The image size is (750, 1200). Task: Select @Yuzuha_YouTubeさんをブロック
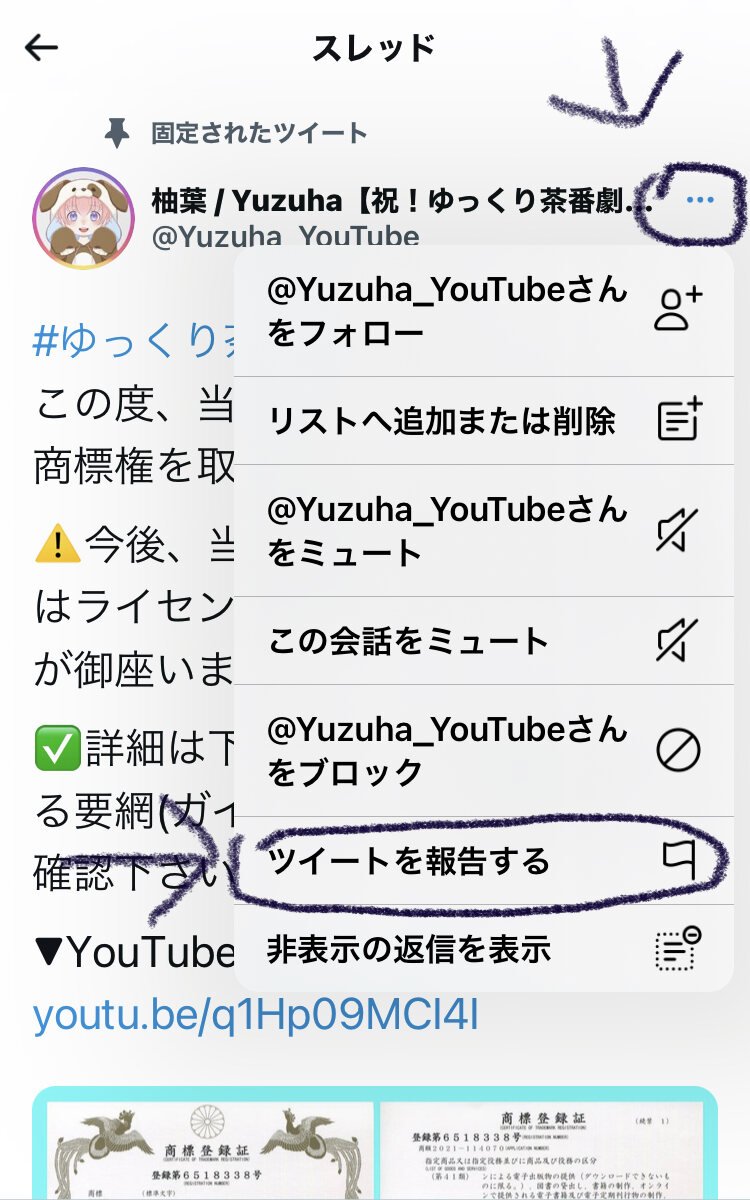(483, 751)
